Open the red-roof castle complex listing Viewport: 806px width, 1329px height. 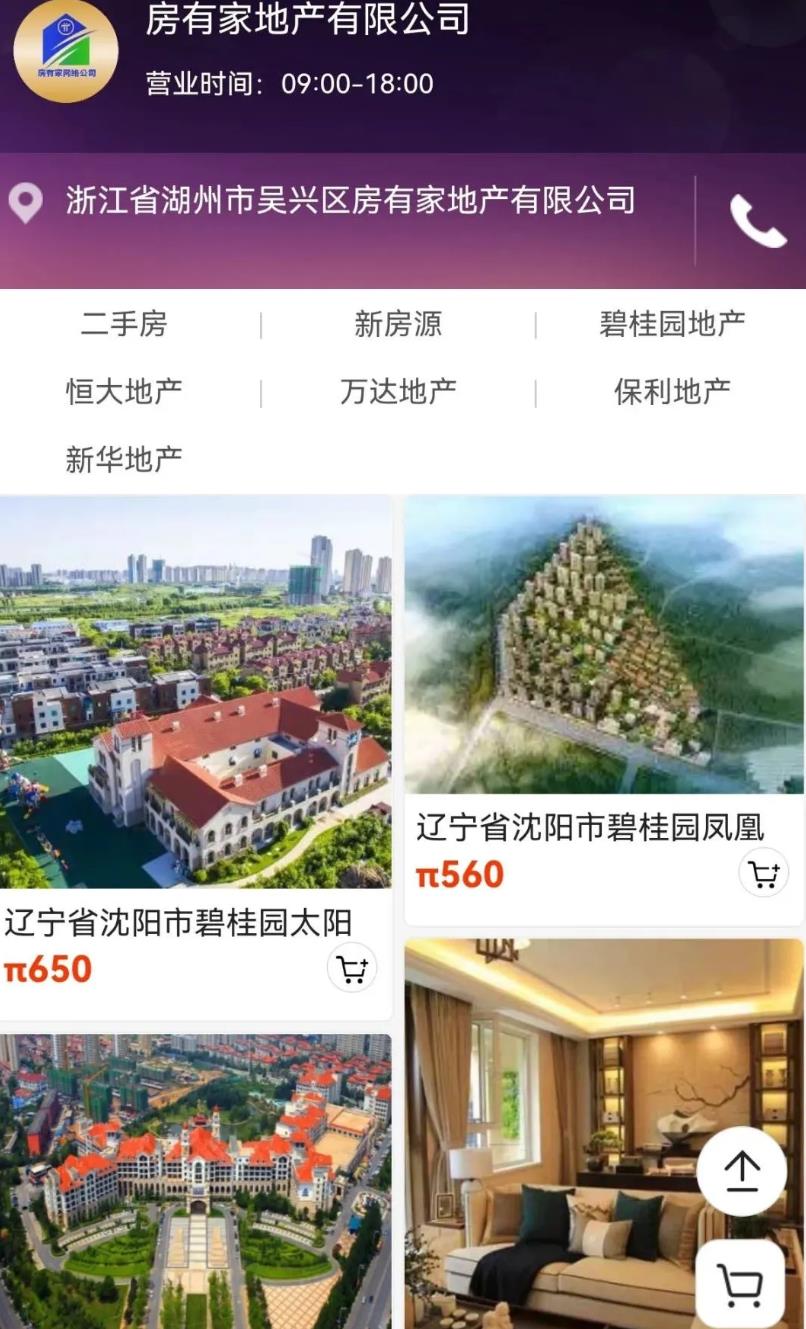pos(196,1181)
